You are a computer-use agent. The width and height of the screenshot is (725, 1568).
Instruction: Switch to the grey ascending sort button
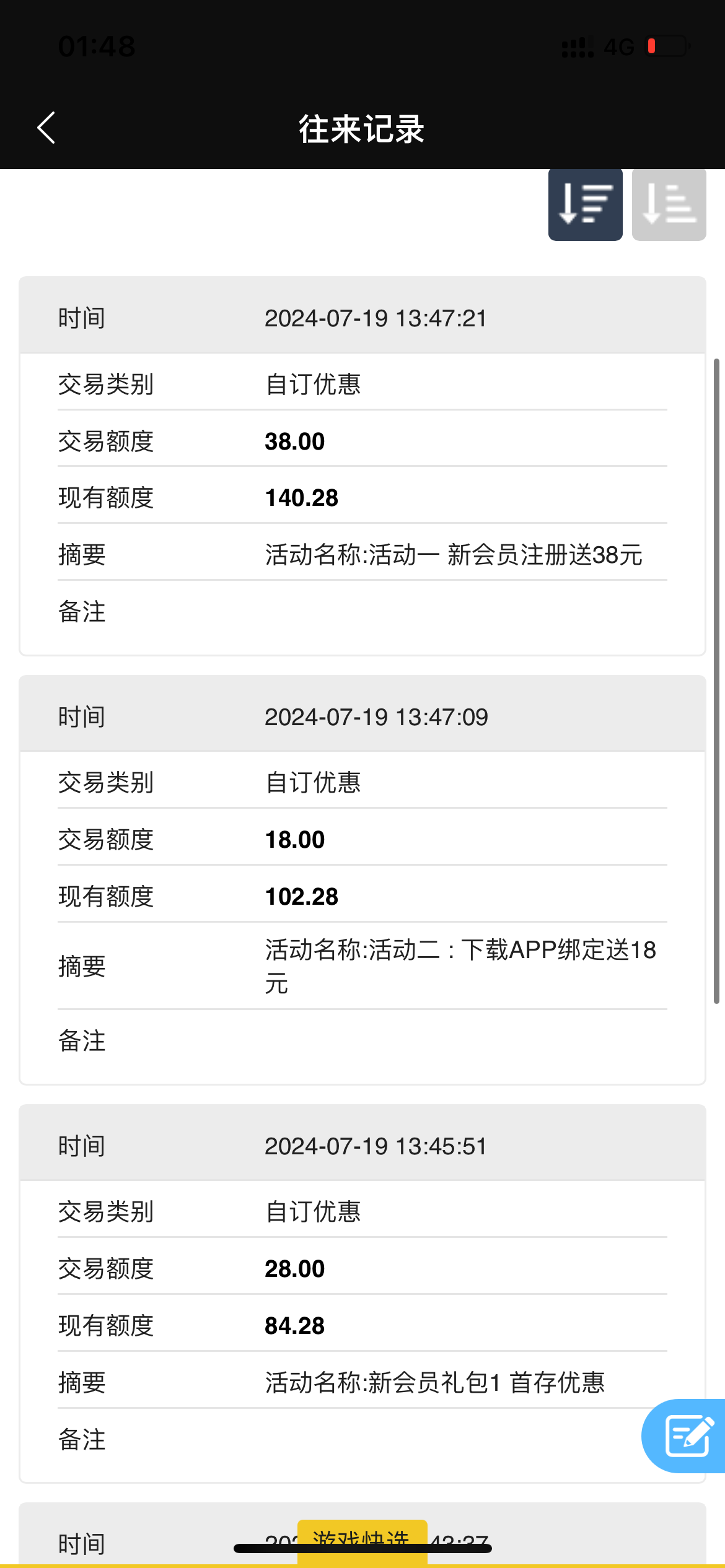coord(669,204)
